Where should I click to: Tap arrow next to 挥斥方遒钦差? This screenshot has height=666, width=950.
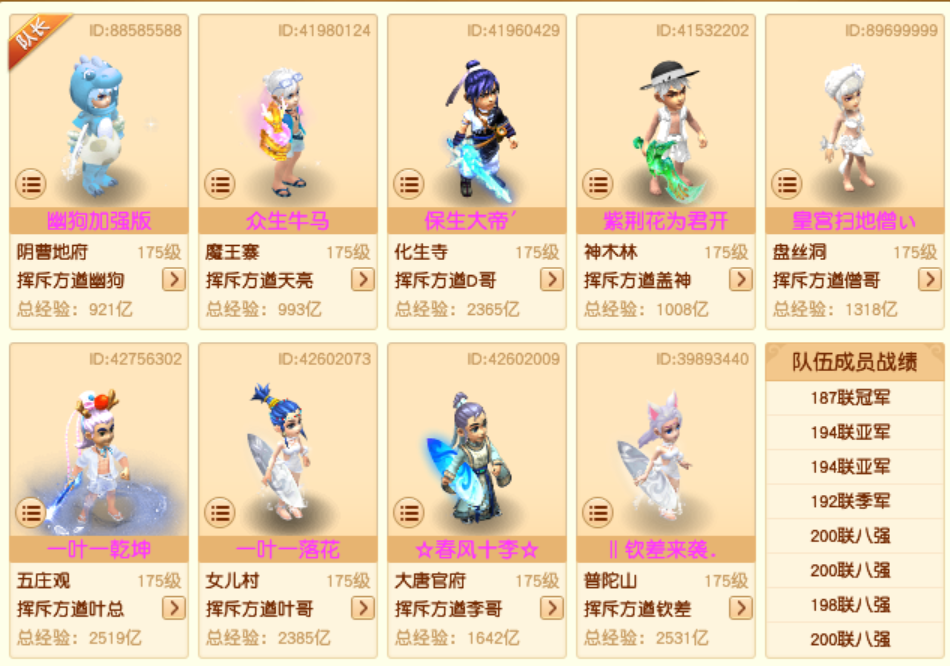tap(741, 608)
